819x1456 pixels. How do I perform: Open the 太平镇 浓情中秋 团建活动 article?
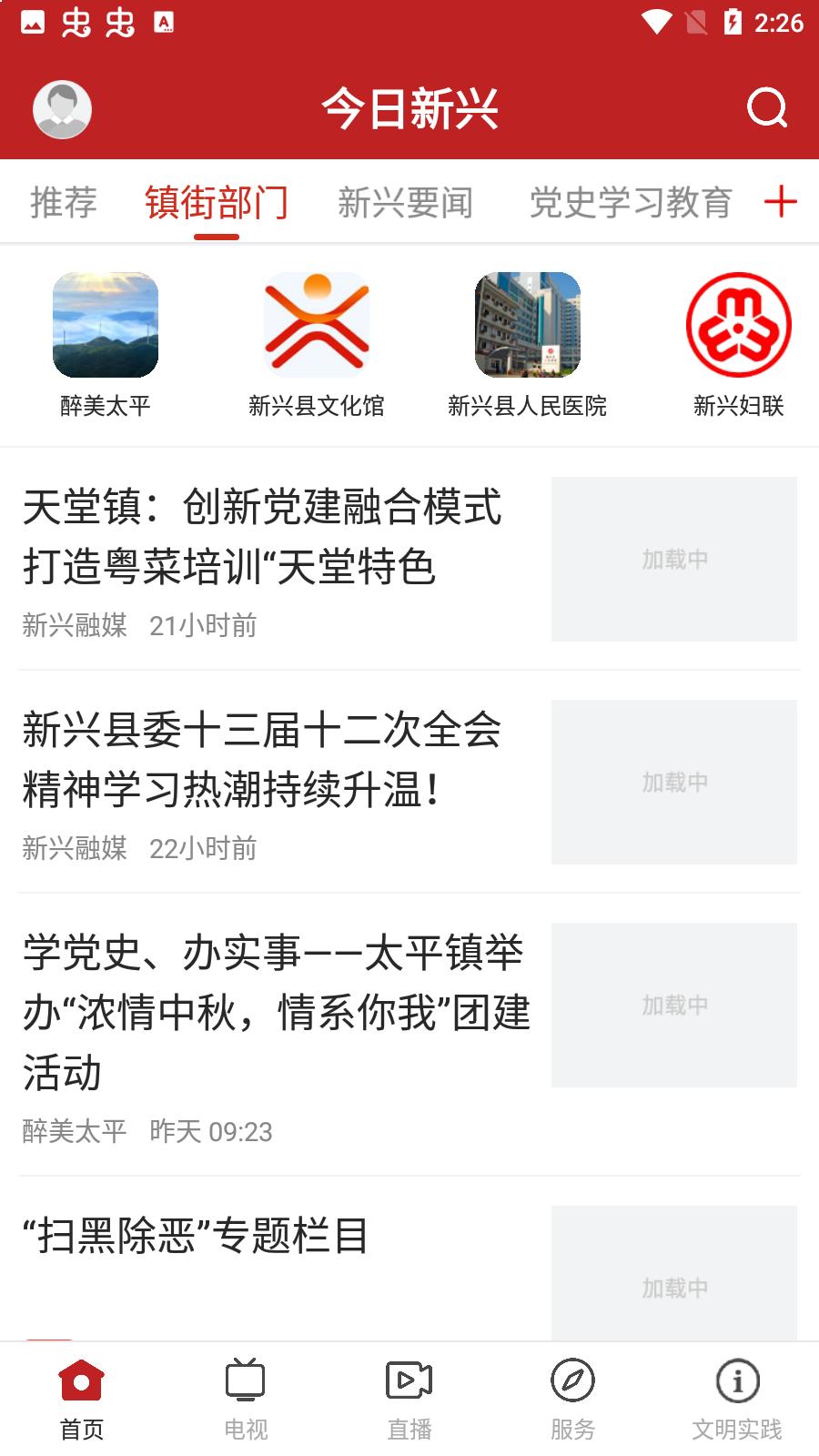[273, 1012]
